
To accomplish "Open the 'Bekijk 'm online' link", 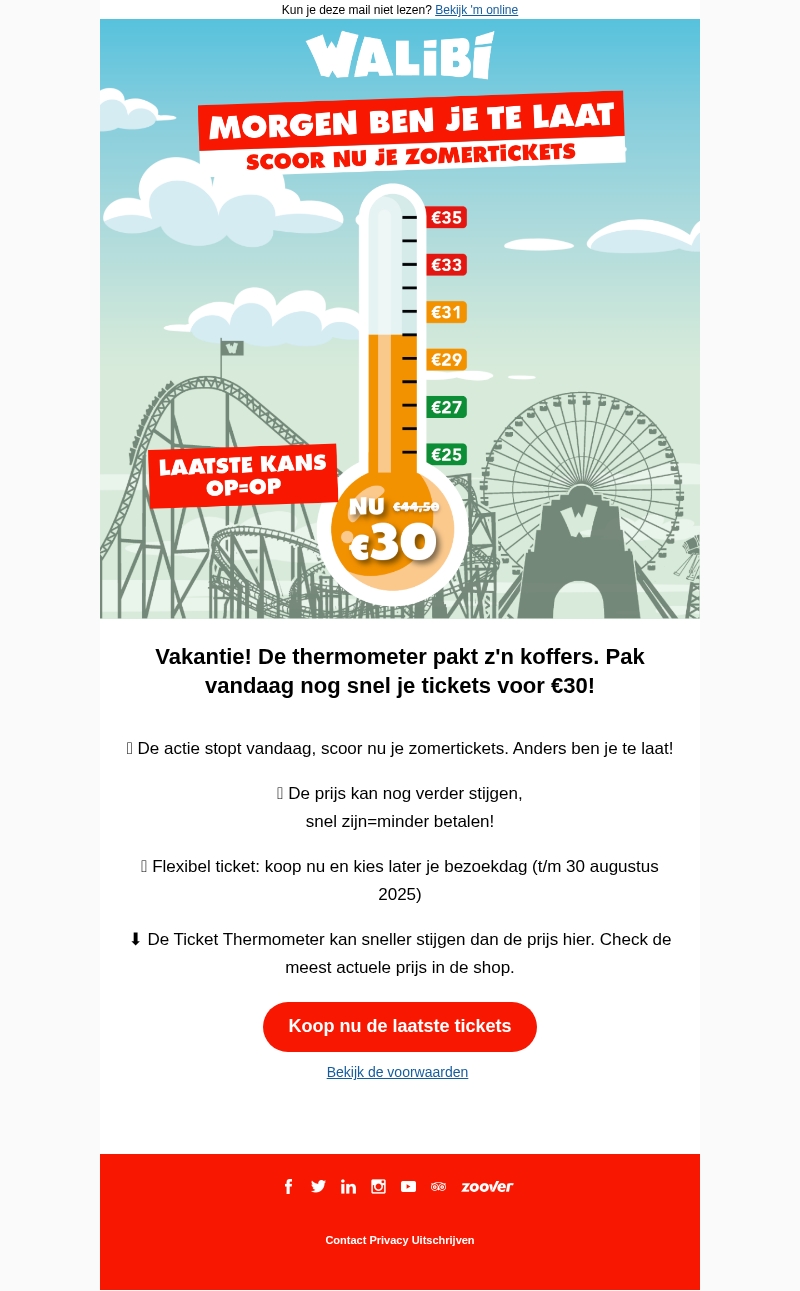I will point(476,10).
